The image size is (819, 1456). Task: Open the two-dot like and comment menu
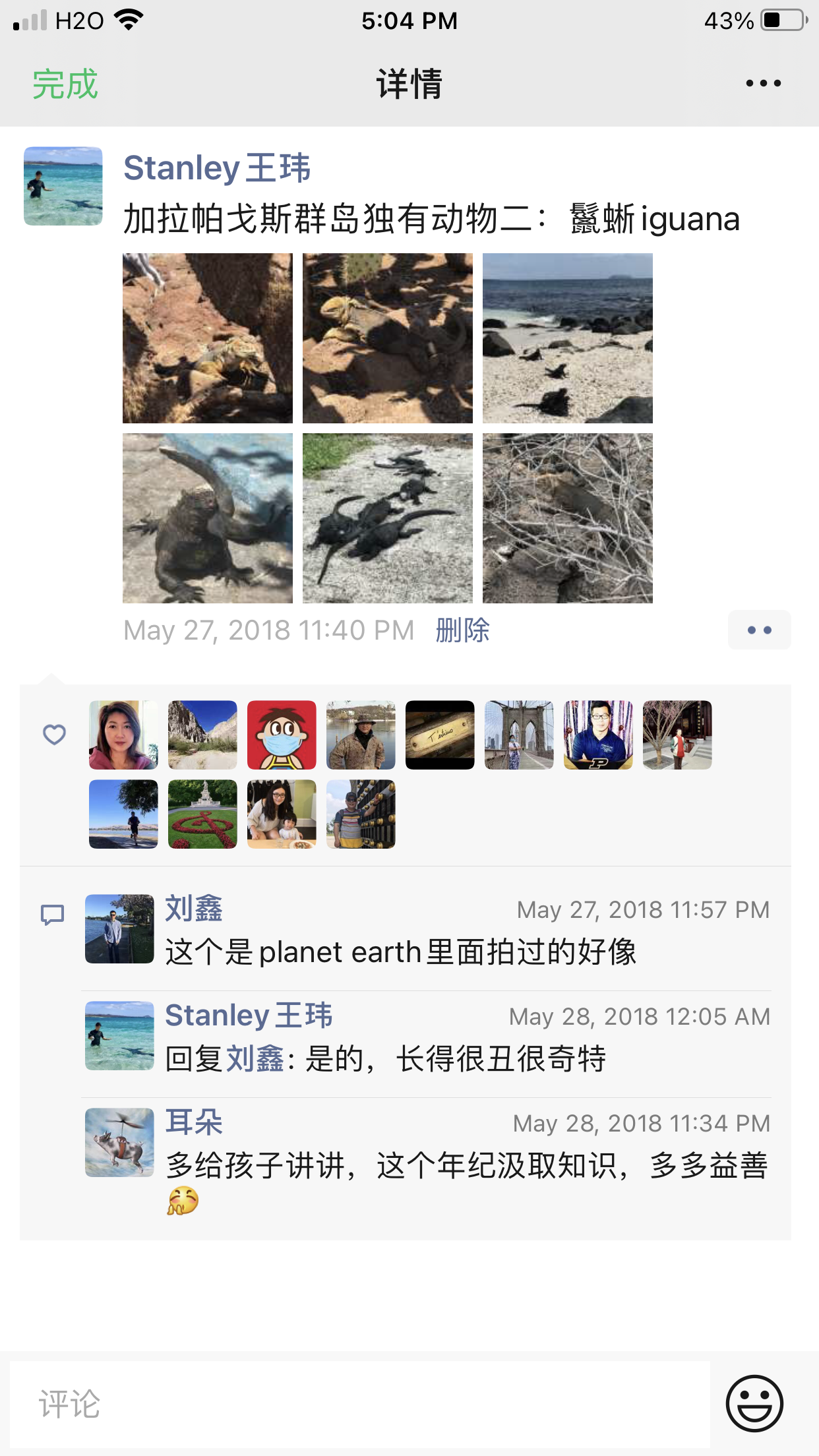click(759, 630)
